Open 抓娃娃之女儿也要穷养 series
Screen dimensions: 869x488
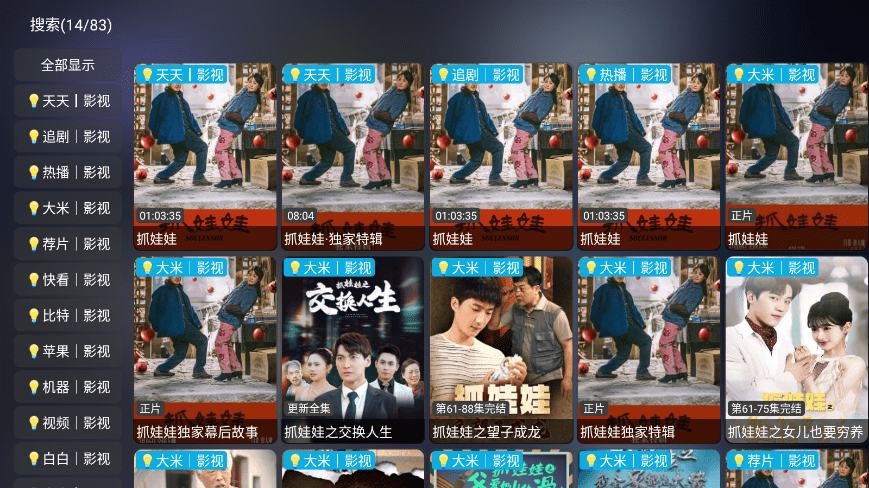click(797, 350)
